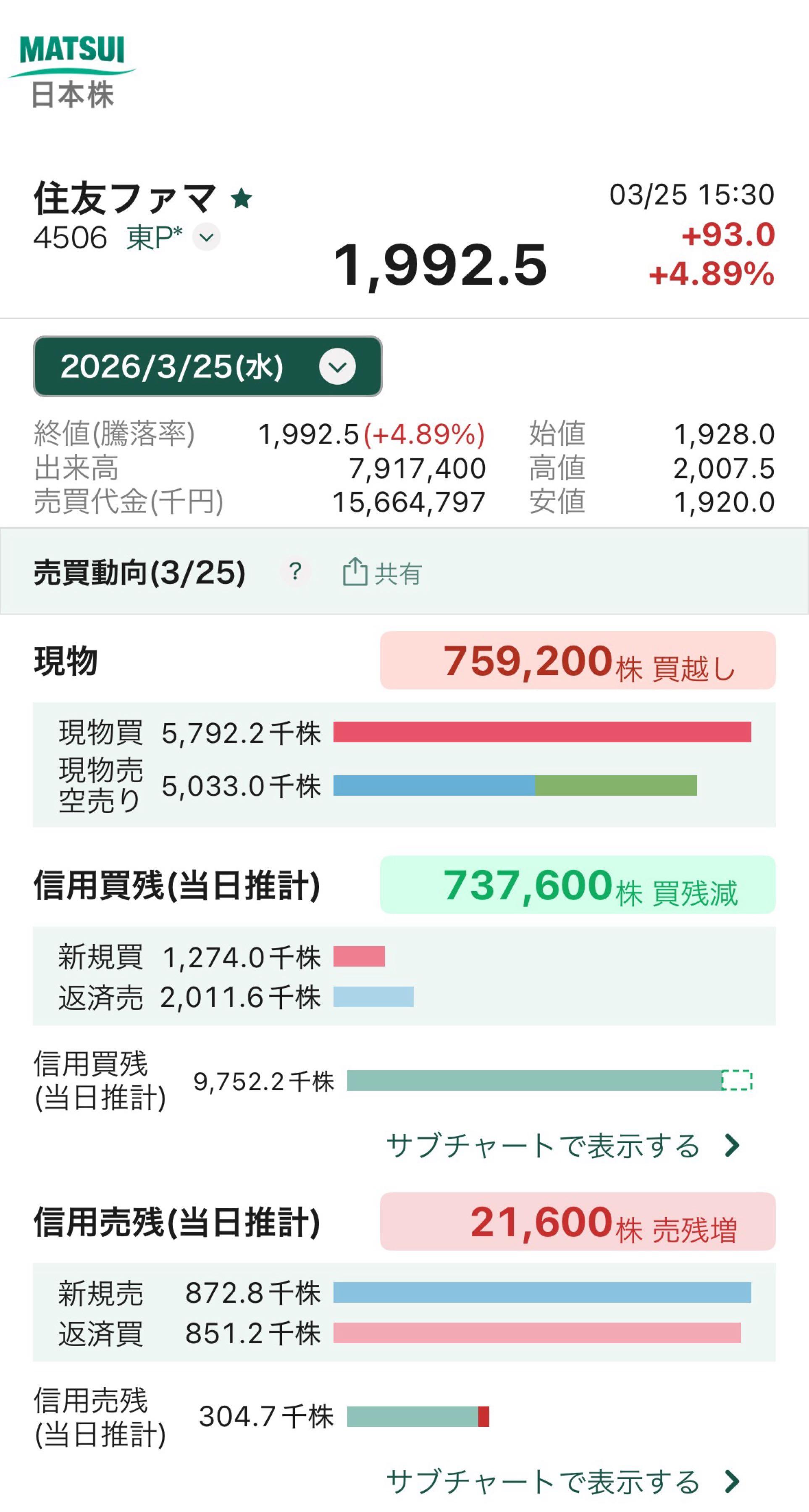Expand the 2026/3/25(水) date selector
This screenshot has width=809, height=1512.
click(x=176, y=369)
